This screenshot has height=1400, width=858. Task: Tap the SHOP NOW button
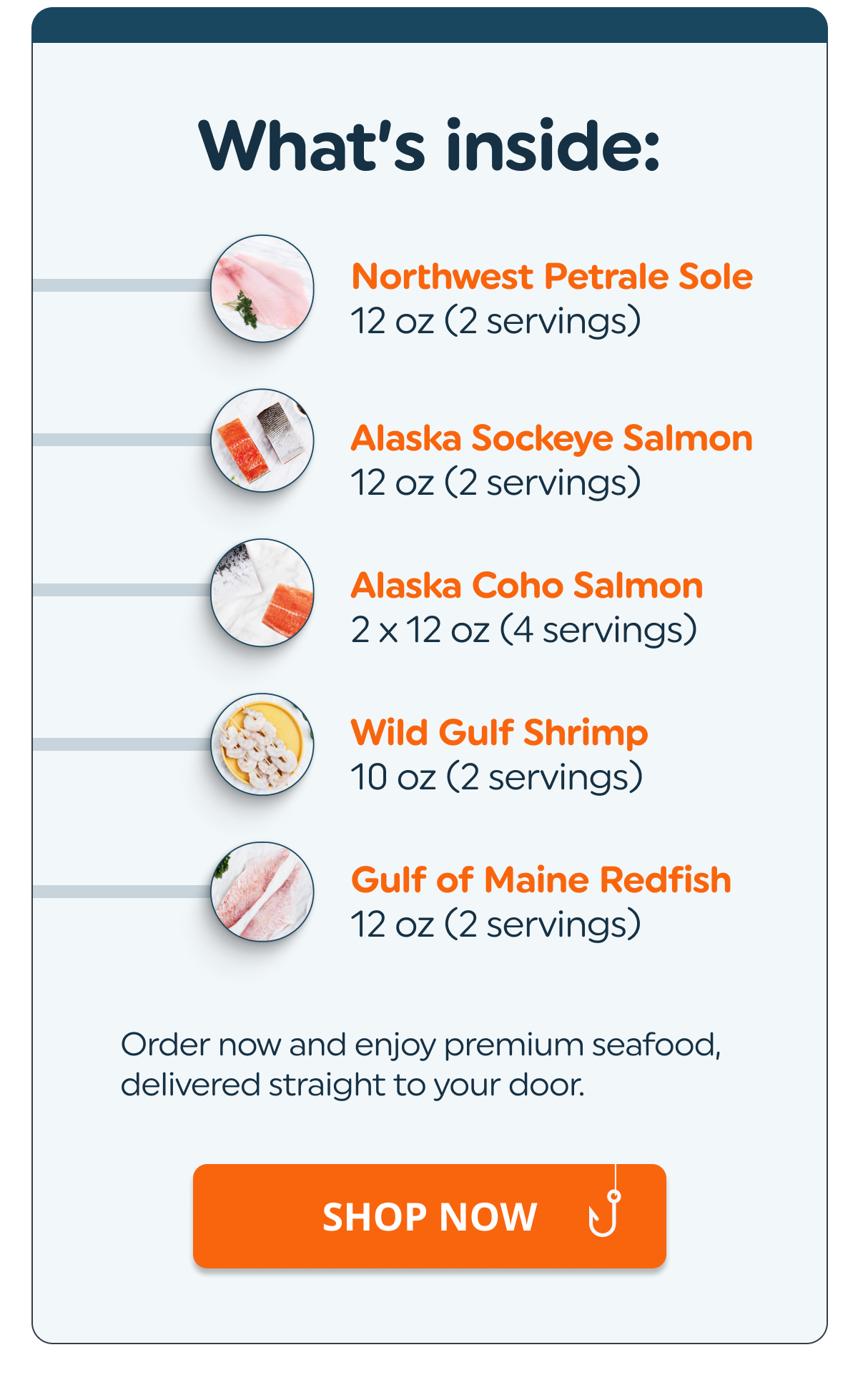tap(429, 1216)
